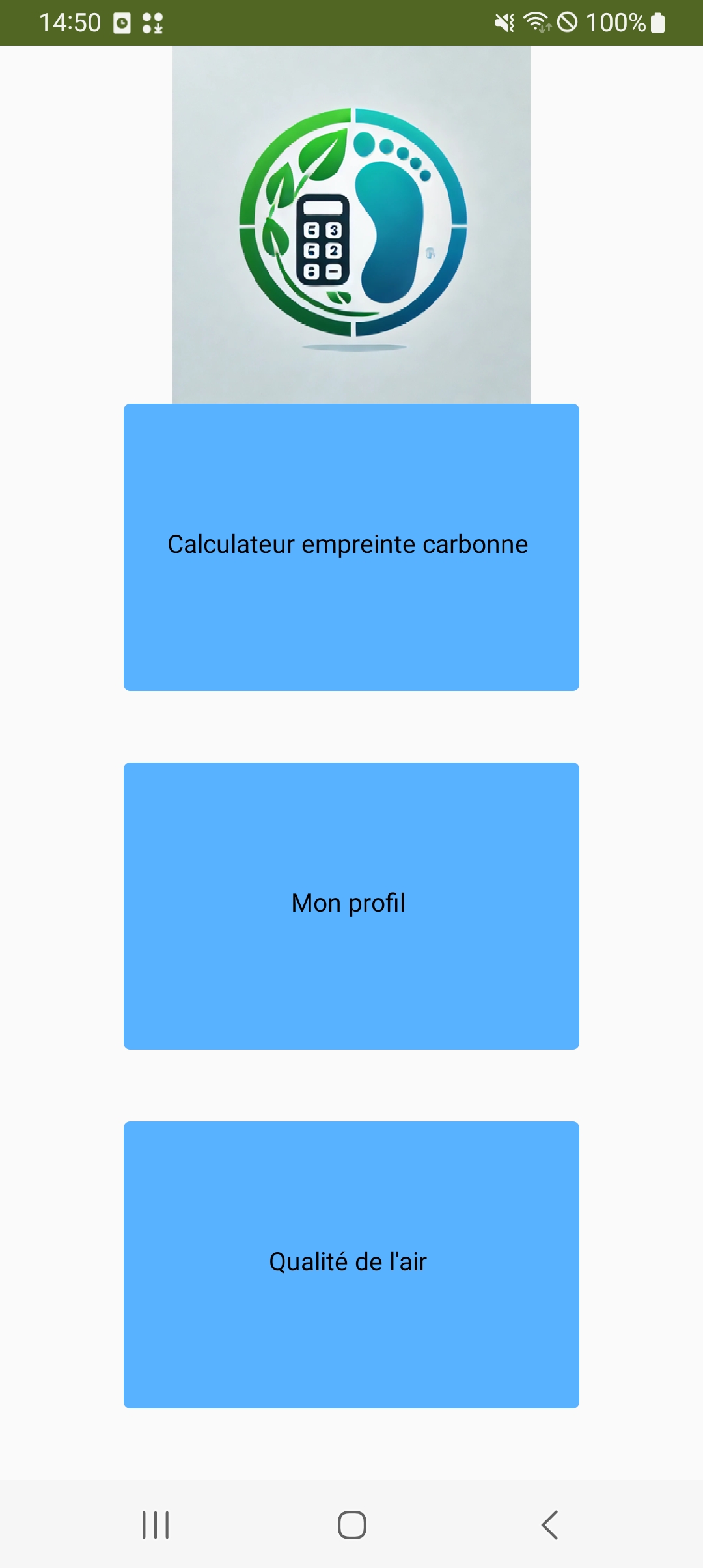Tap the system back button

click(x=550, y=1524)
